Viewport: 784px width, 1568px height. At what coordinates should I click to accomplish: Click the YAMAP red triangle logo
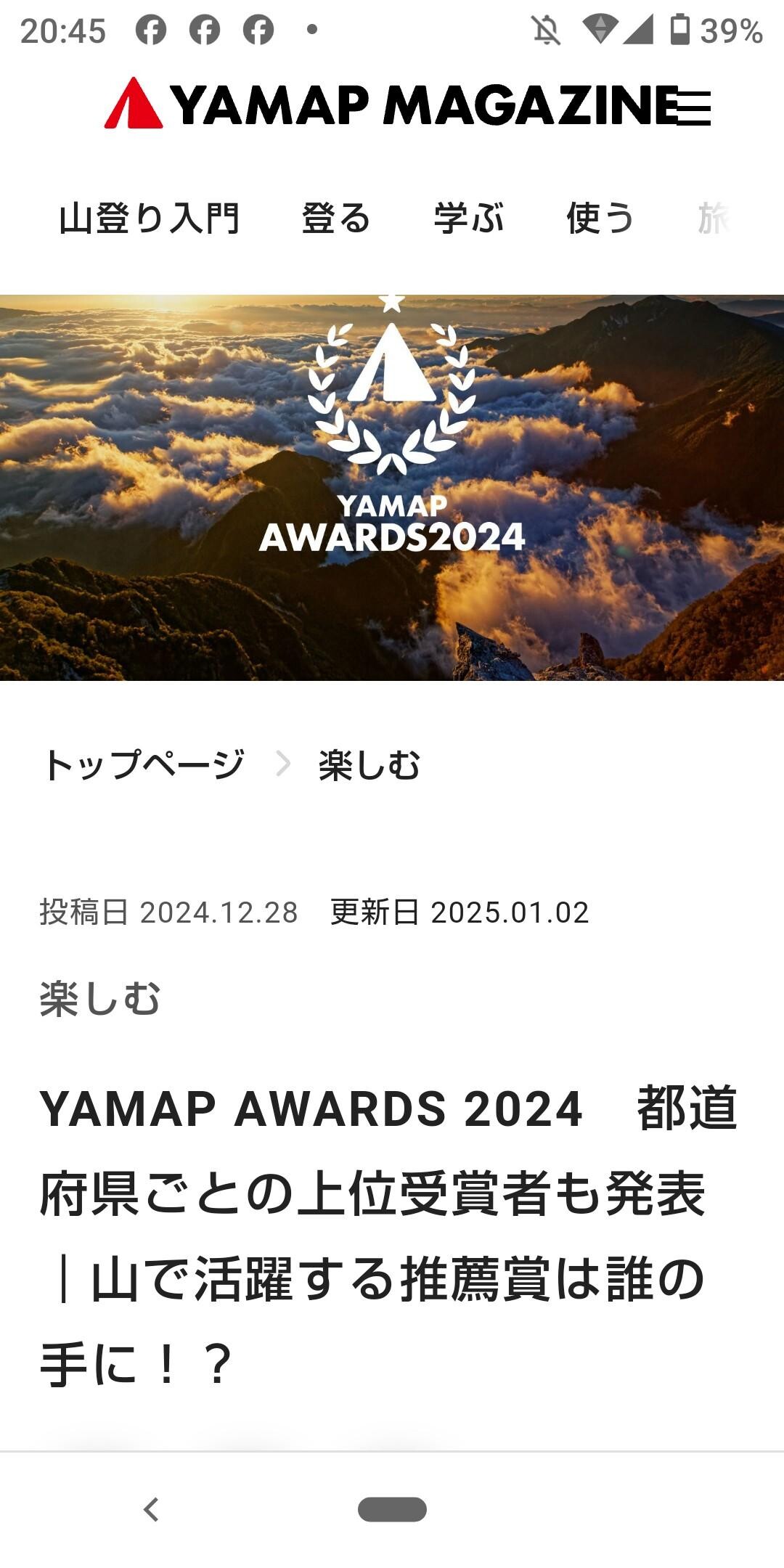point(134,105)
